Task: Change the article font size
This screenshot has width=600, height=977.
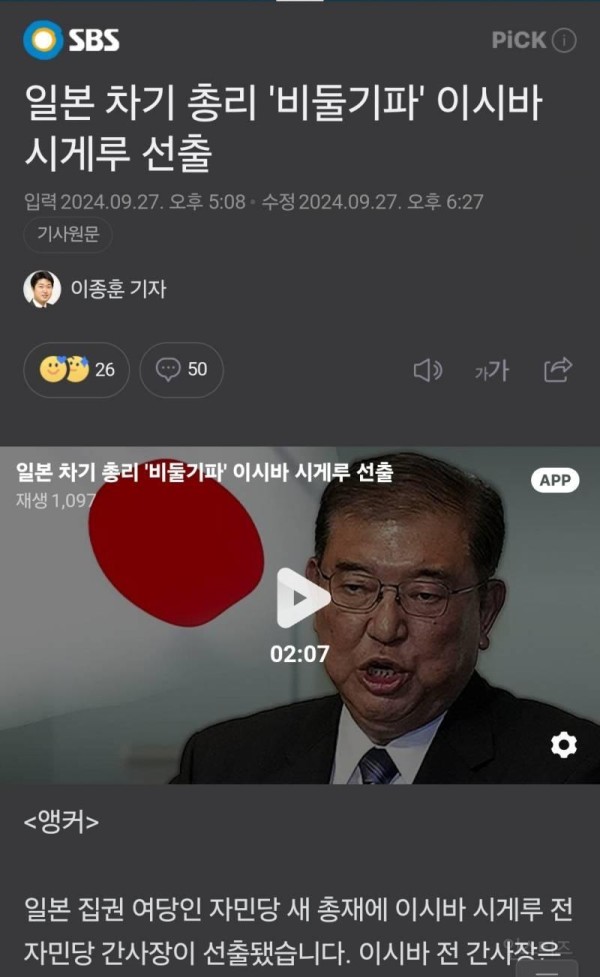Action: [491, 371]
